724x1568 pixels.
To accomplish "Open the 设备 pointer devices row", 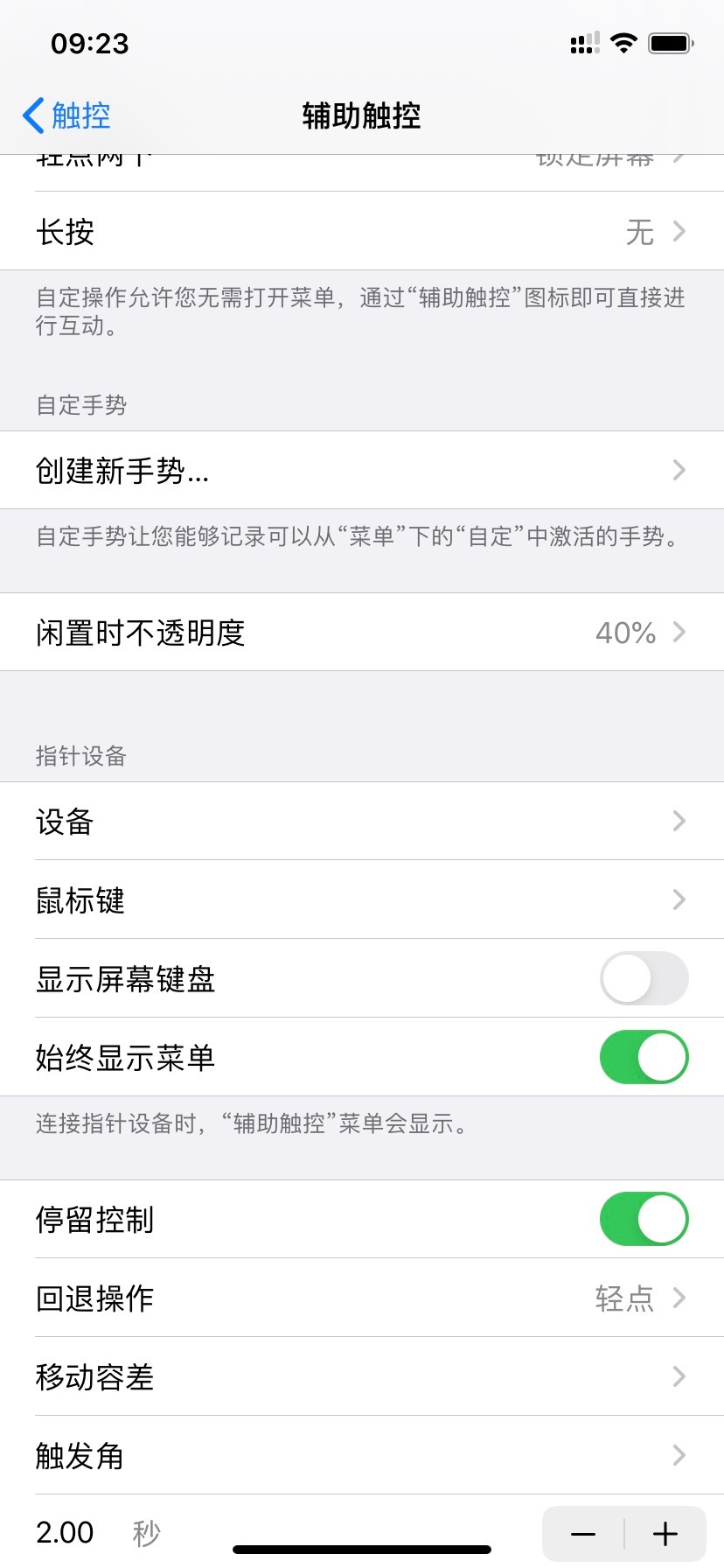I will [362, 822].
